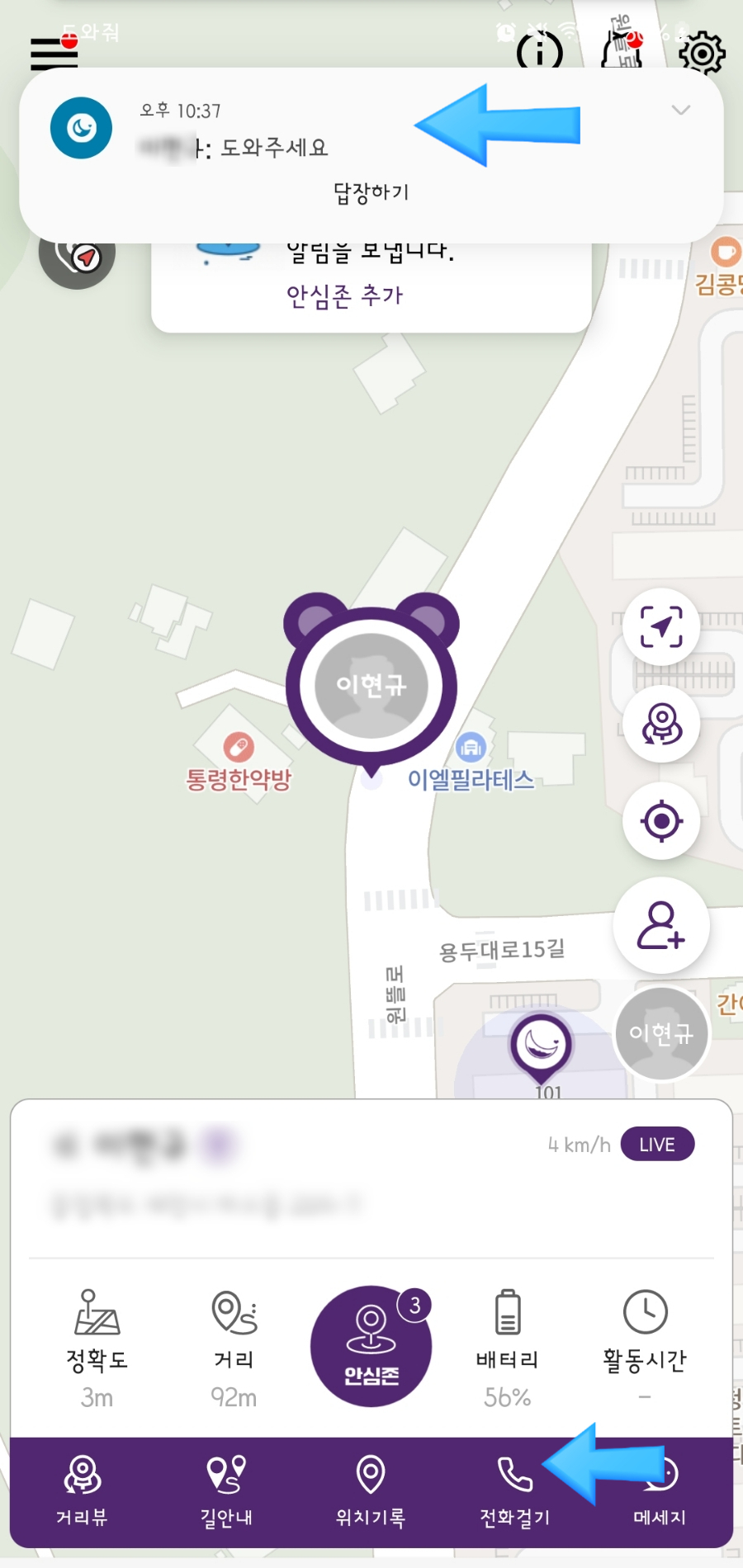This screenshot has height=1568, width=743.
Task: Center map on current location
Action: click(661, 821)
